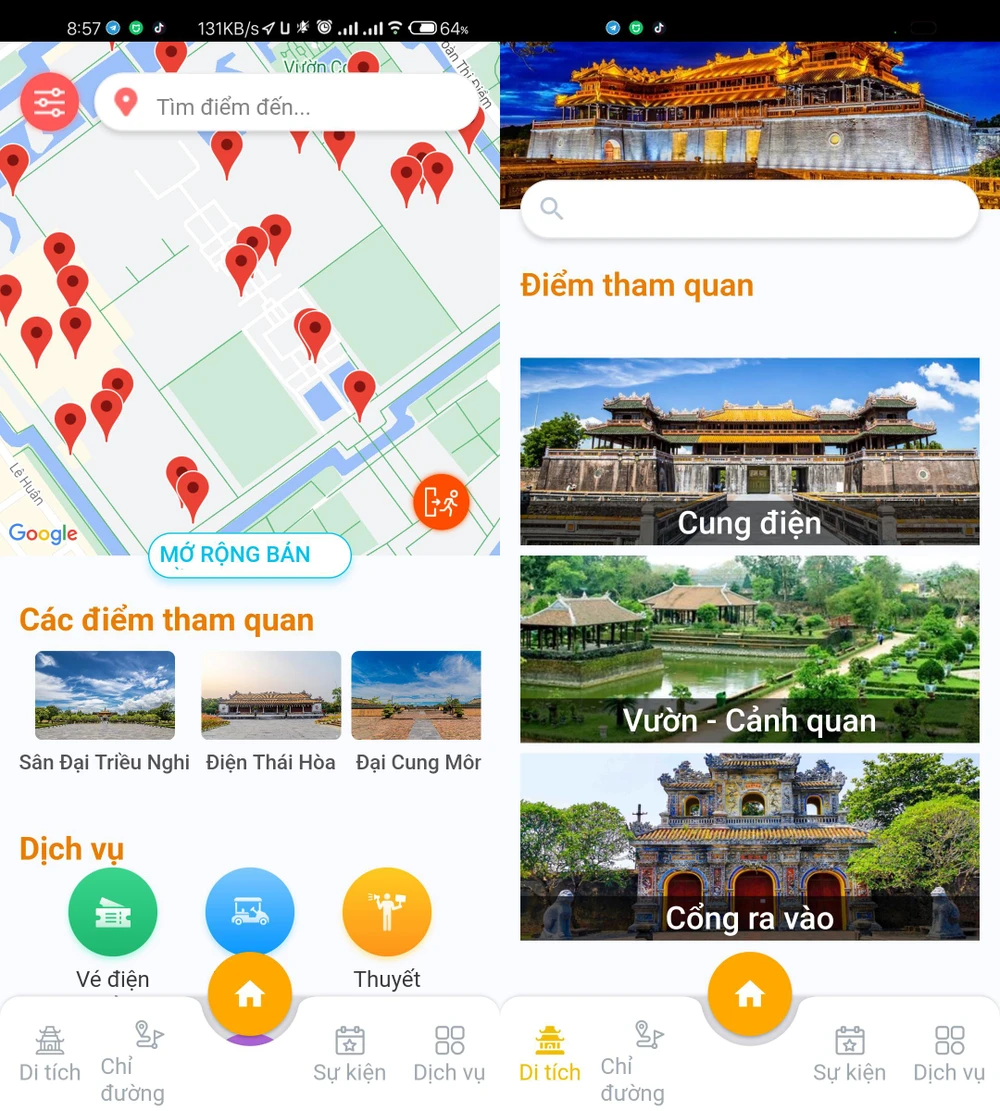Viewport: 1000px width, 1111px height.
Task: Open the Cung điện category card
Action: 750,451
